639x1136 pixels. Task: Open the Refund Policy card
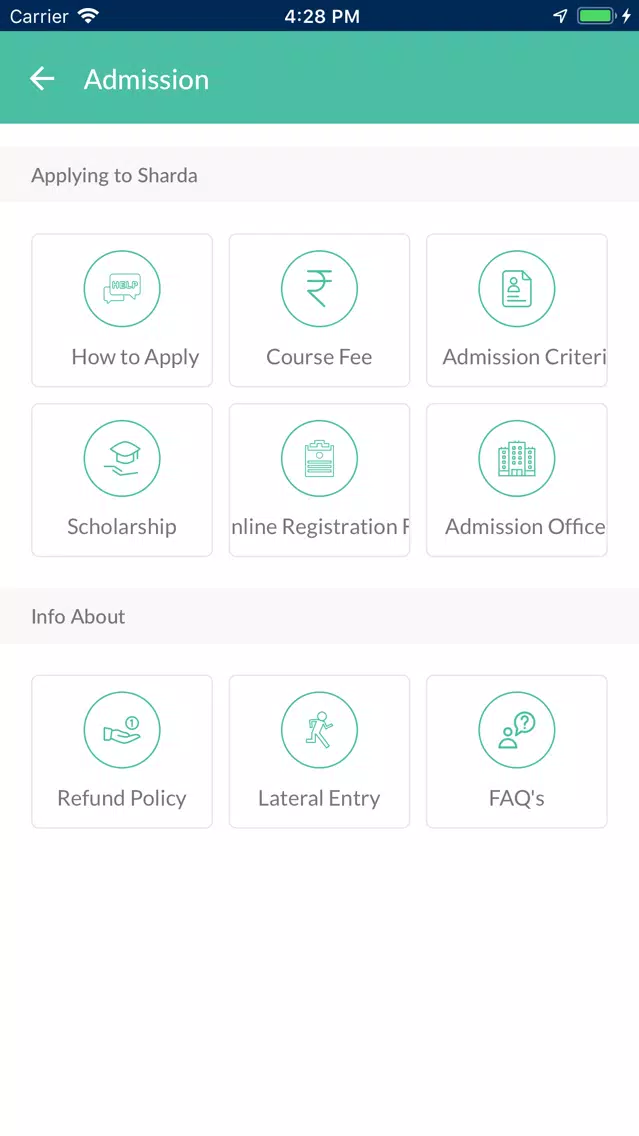coord(122,751)
